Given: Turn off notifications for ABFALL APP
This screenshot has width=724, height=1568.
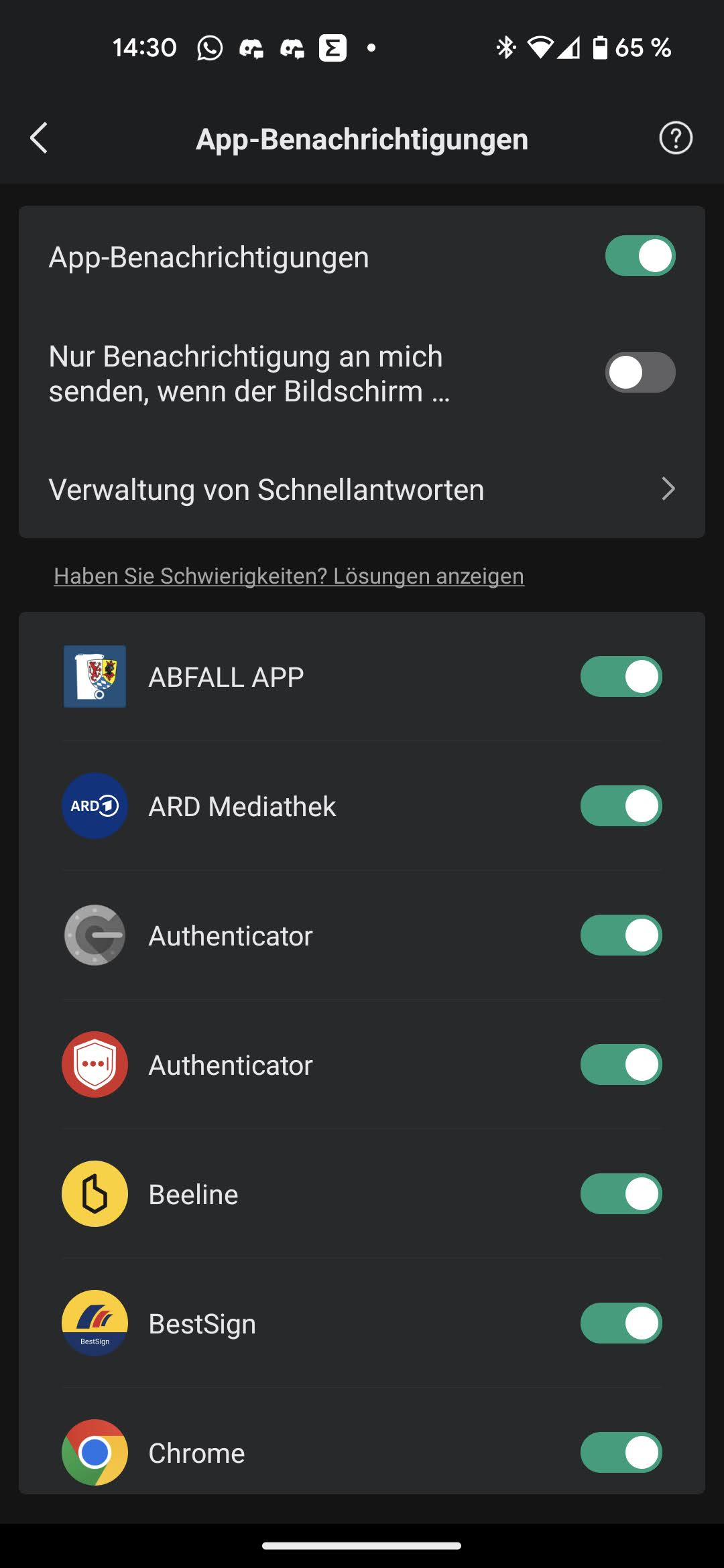Looking at the screenshot, I should (x=621, y=677).
